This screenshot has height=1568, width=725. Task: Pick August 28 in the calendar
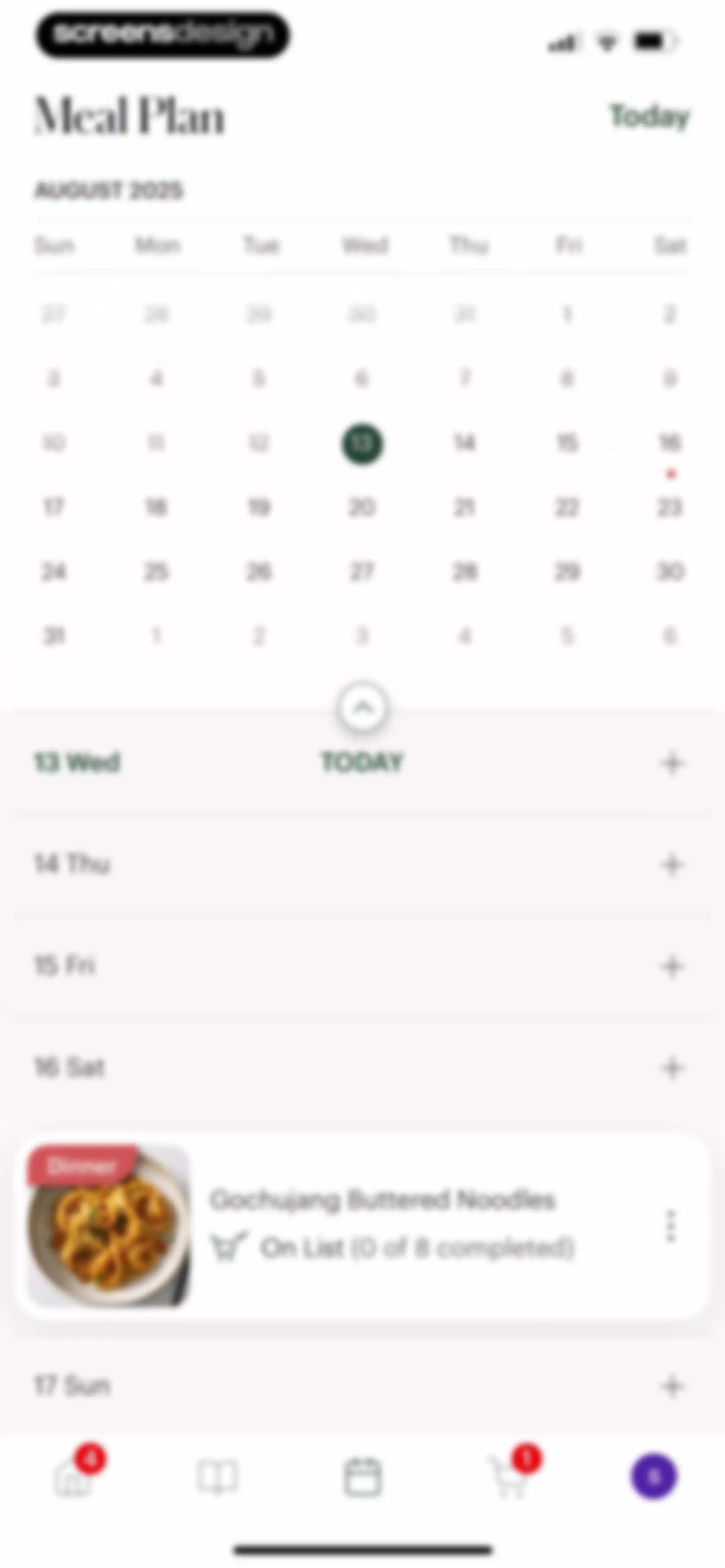tap(465, 571)
